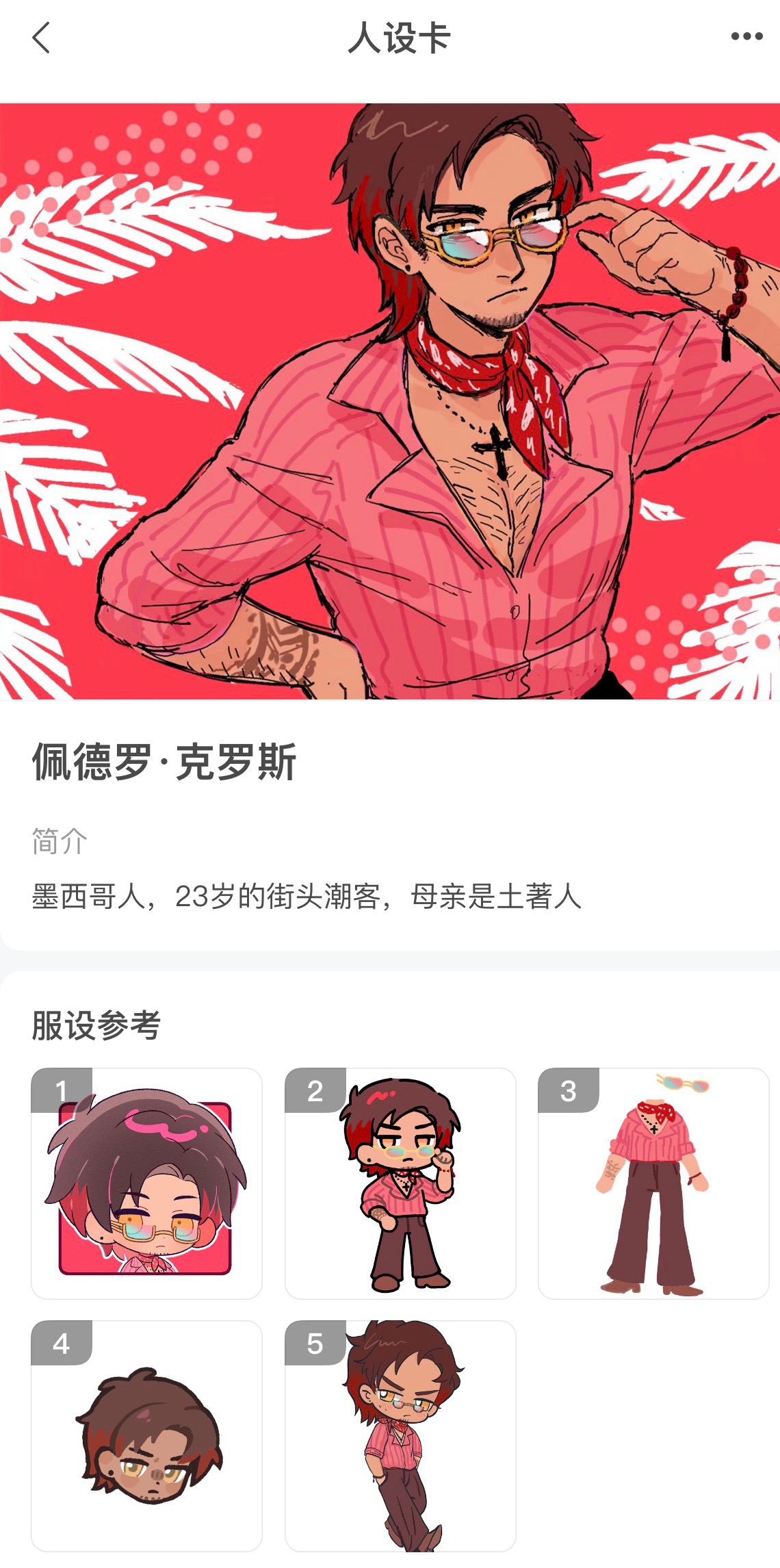Open reference image number 1
Screen dimensions: 780x1568
(146, 1183)
